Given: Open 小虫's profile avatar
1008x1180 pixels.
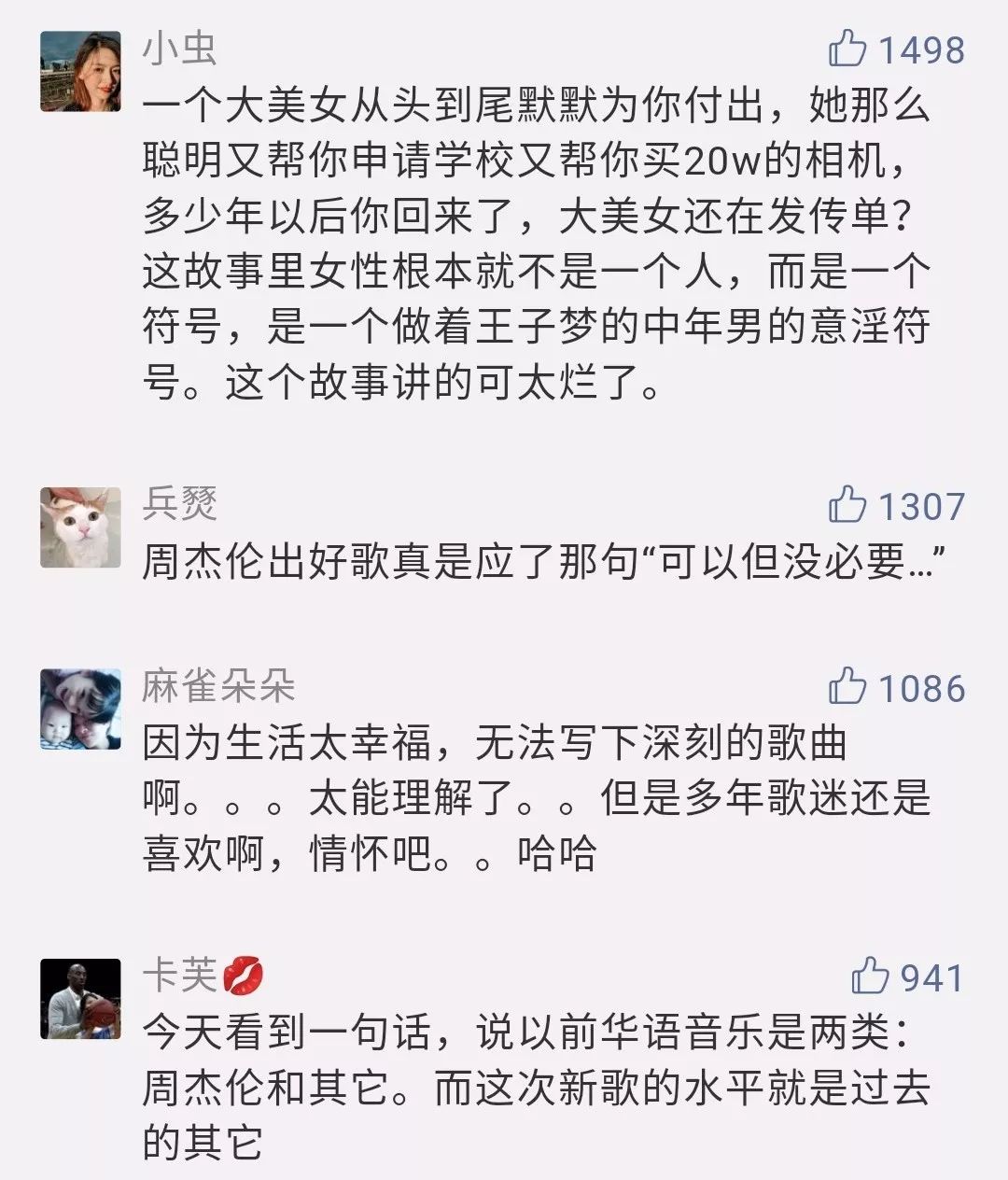Looking at the screenshot, I should click(81, 71).
